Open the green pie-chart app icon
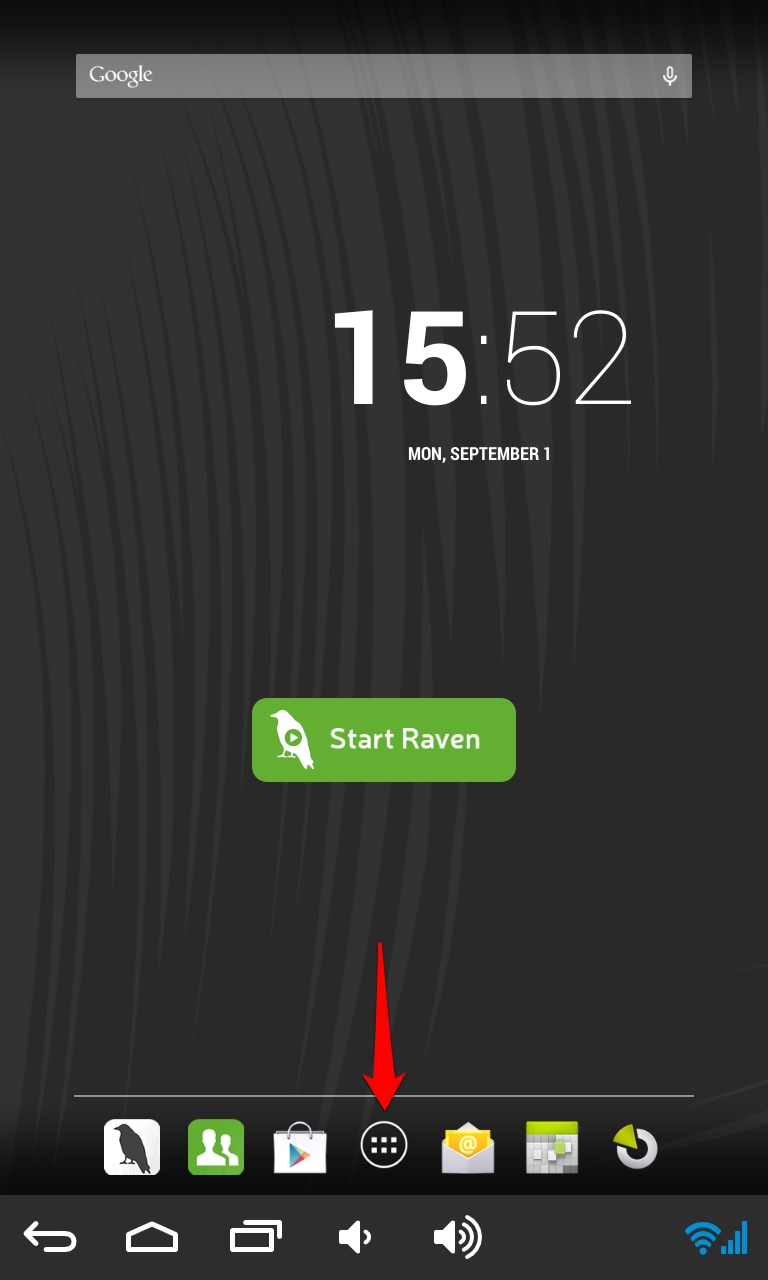Image resolution: width=768 pixels, height=1280 pixels. pyautogui.click(x=635, y=1147)
